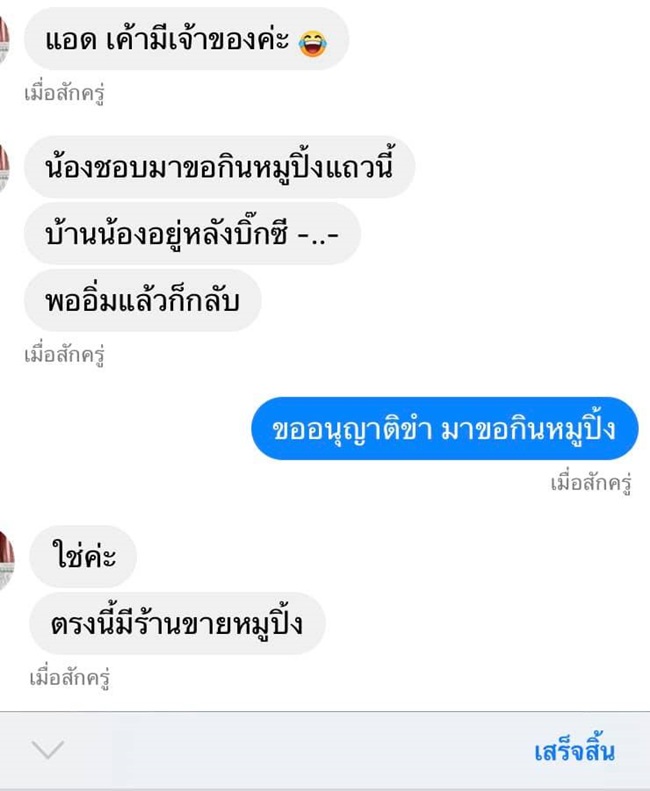Tap the เสร็จสิ้น done button
This screenshot has width=650, height=791.
tap(574, 751)
